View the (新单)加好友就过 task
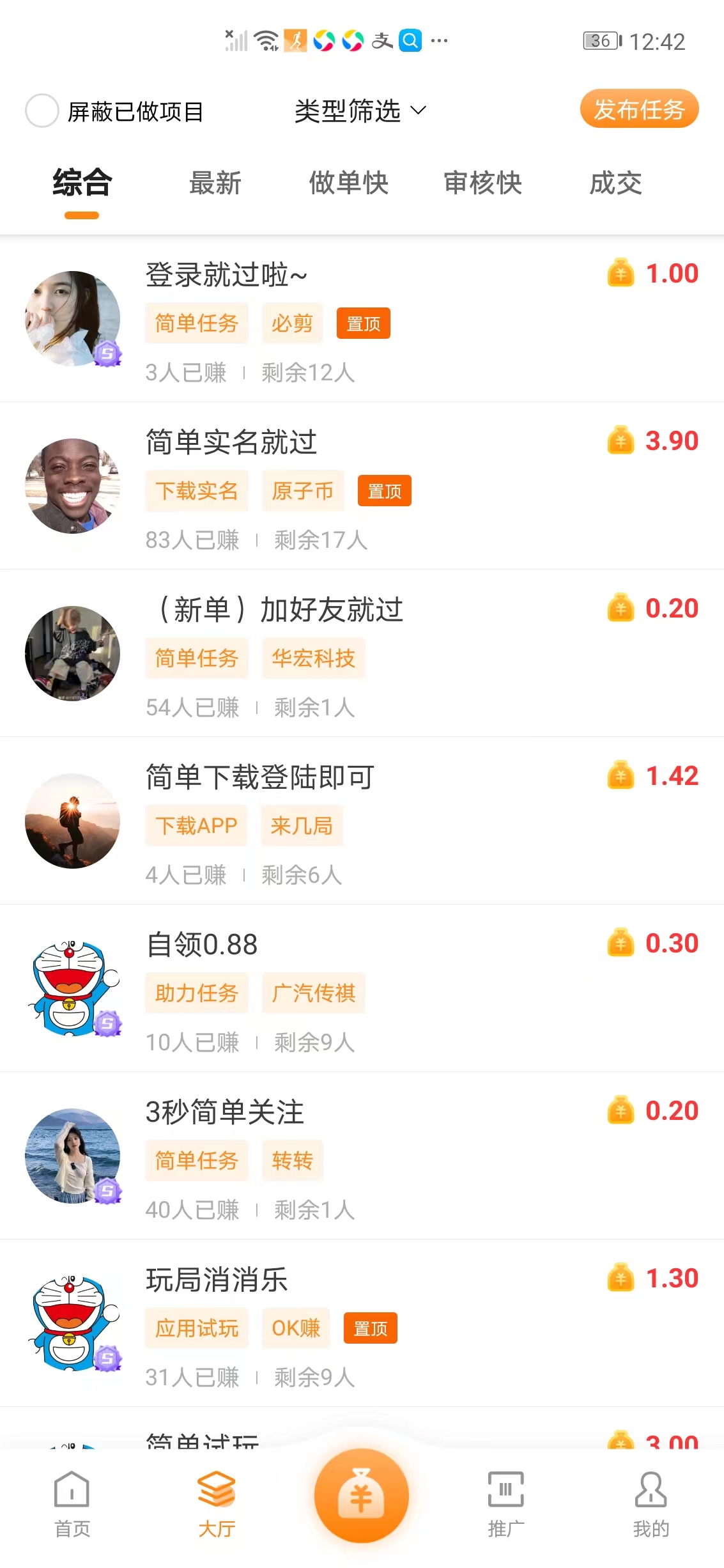Viewport: 724px width, 1568px height. click(x=361, y=655)
